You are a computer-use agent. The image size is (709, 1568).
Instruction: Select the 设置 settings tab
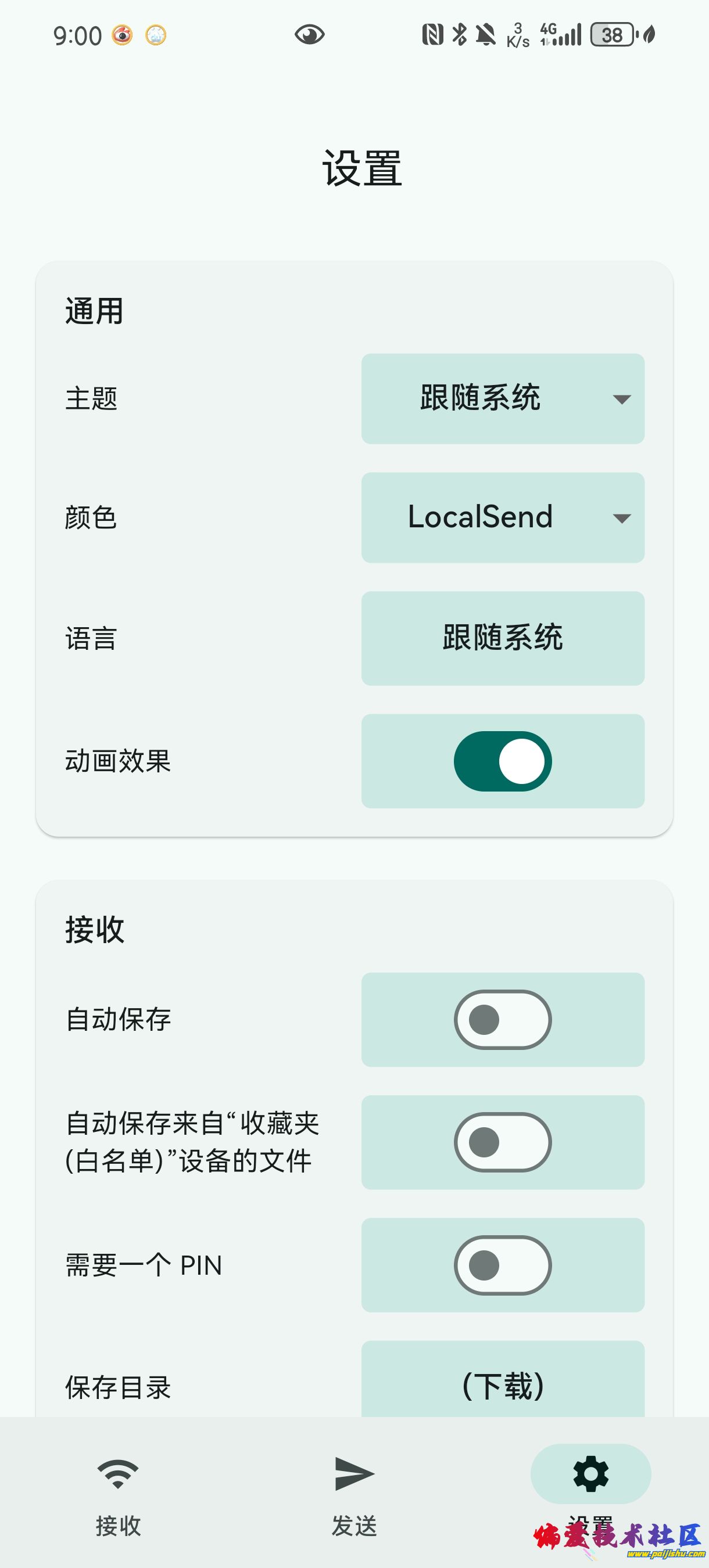click(590, 1485)
